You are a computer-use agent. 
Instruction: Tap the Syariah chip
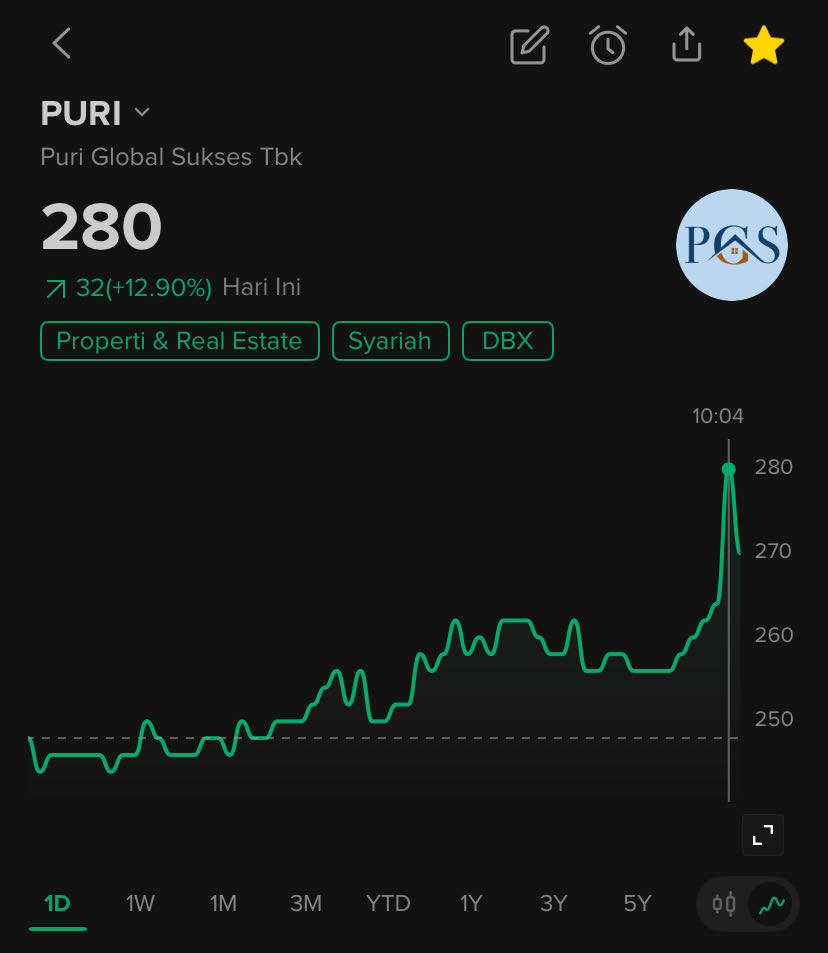pos(390,341)
